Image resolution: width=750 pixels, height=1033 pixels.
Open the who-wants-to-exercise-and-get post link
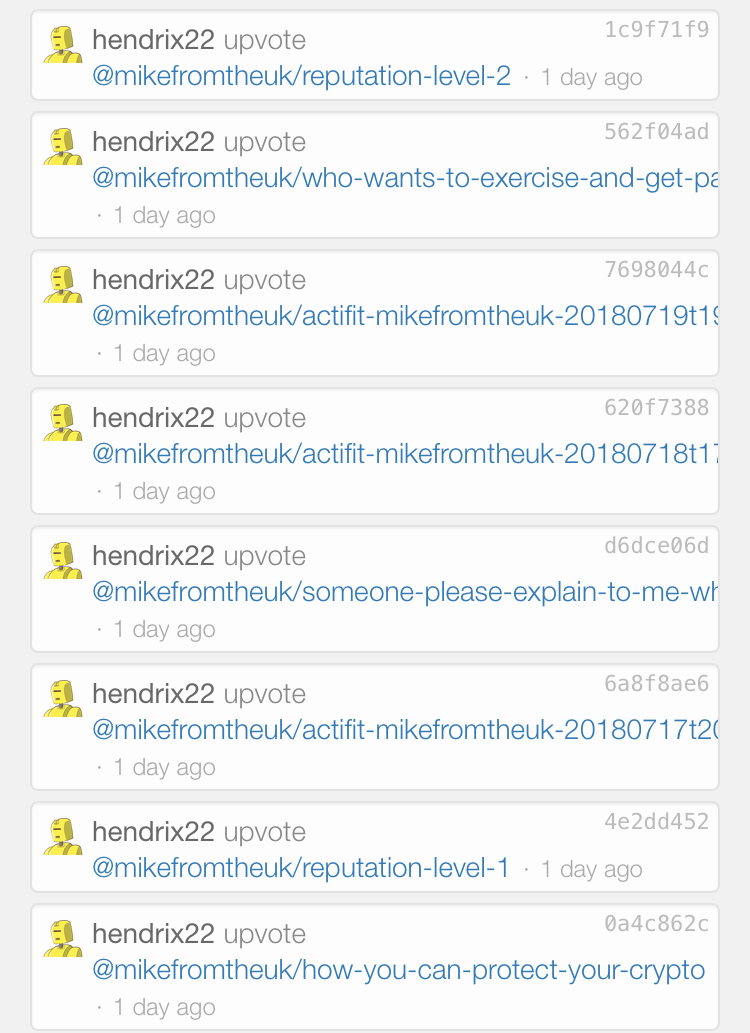pos(404,178)
